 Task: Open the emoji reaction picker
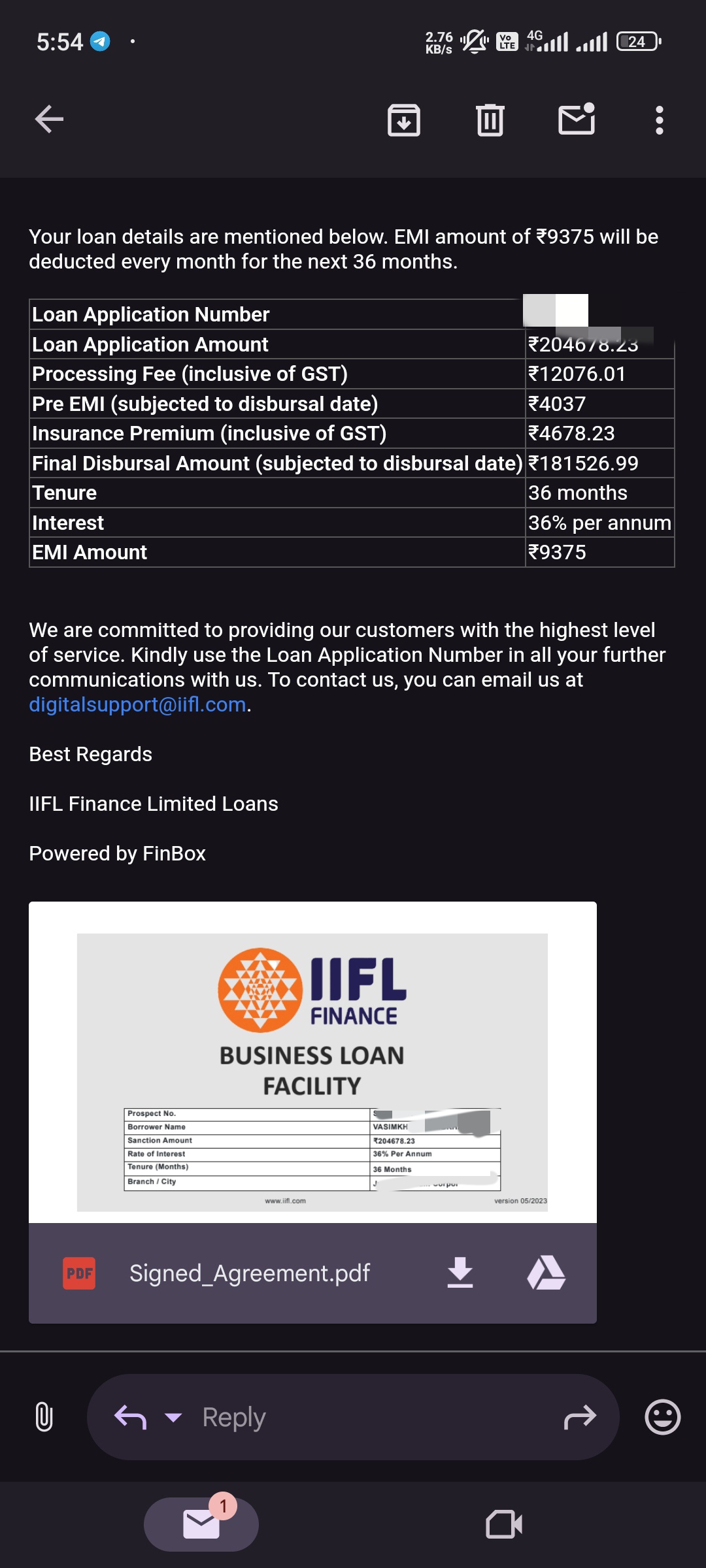click(x=662, y=1417)
